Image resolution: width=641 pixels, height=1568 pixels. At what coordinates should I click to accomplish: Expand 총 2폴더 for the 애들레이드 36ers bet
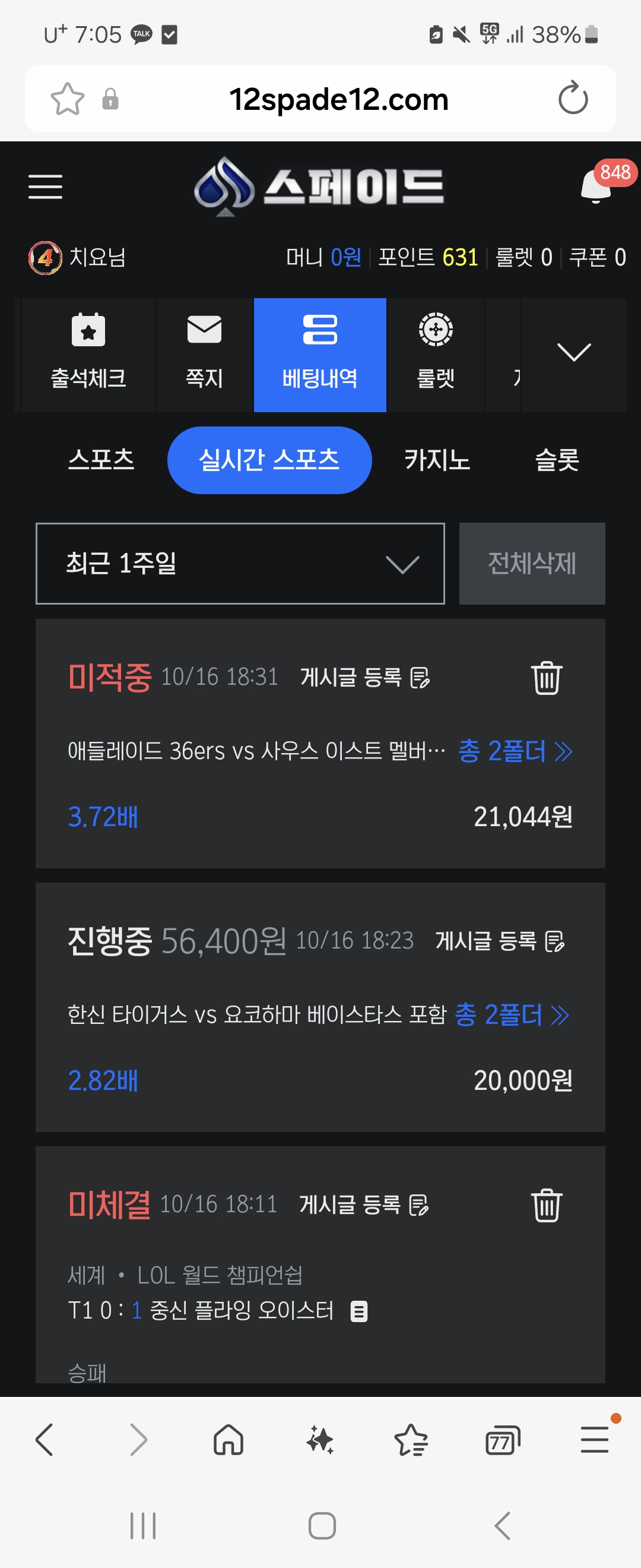point(515,751)
